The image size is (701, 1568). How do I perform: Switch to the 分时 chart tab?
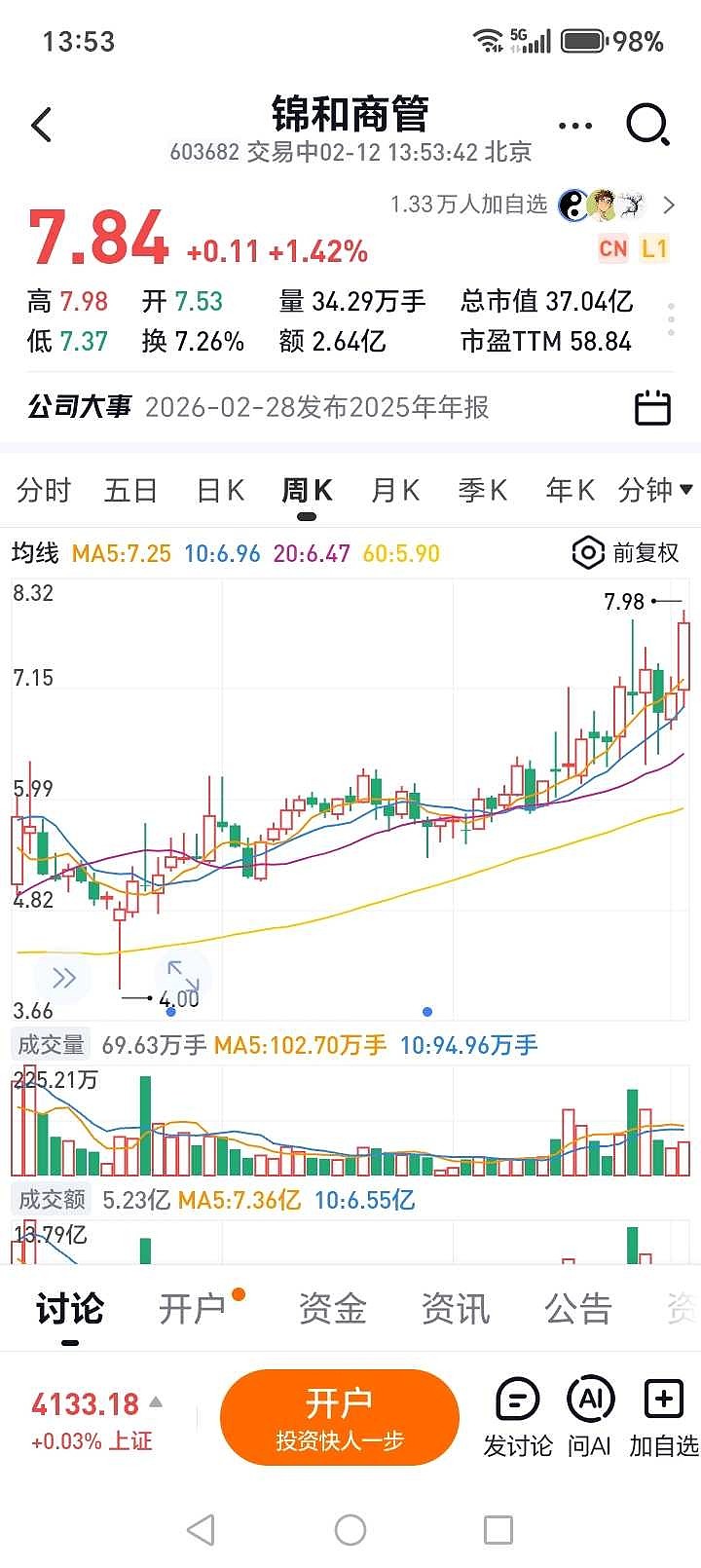44,490
